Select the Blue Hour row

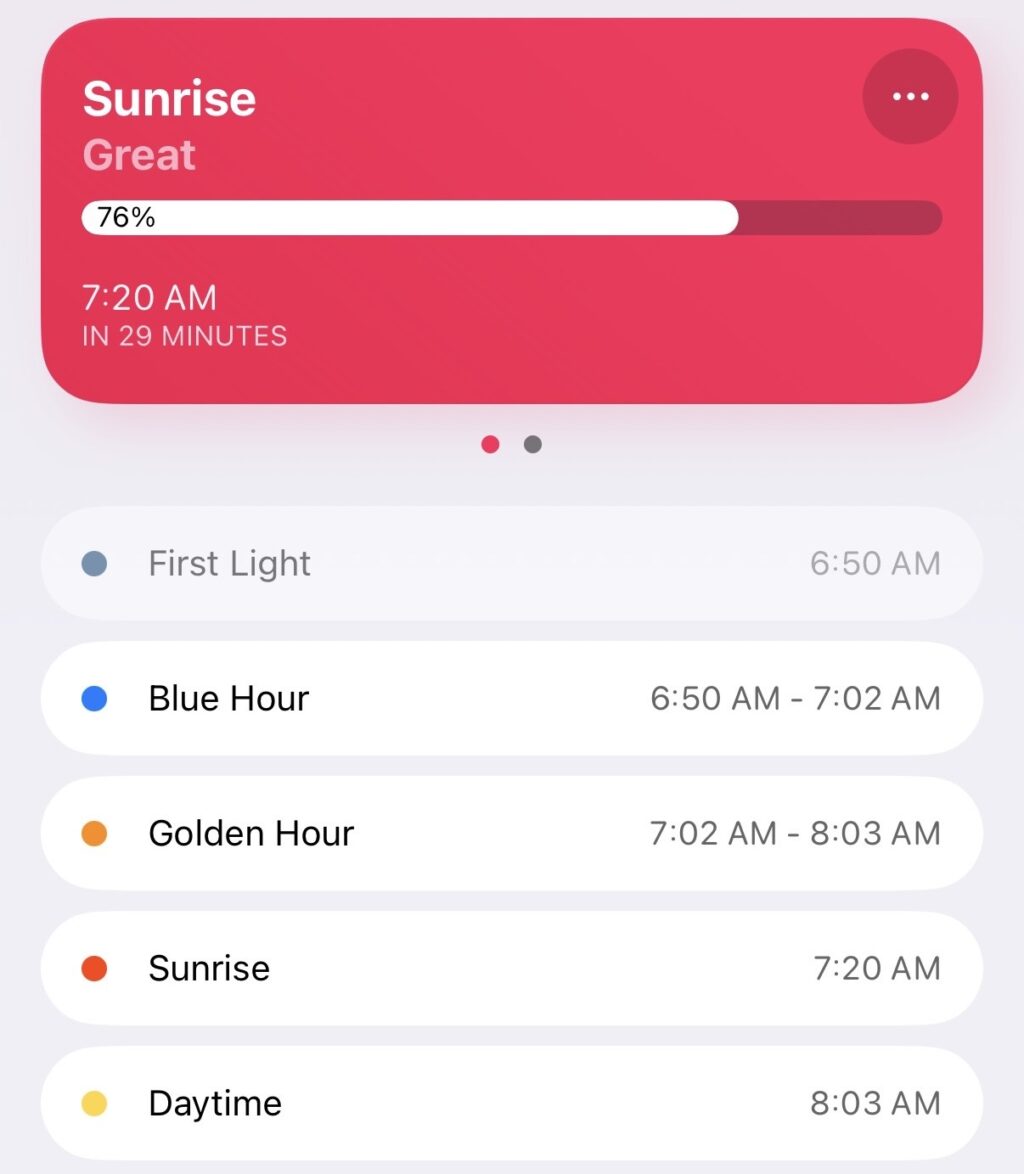point(511,698)
